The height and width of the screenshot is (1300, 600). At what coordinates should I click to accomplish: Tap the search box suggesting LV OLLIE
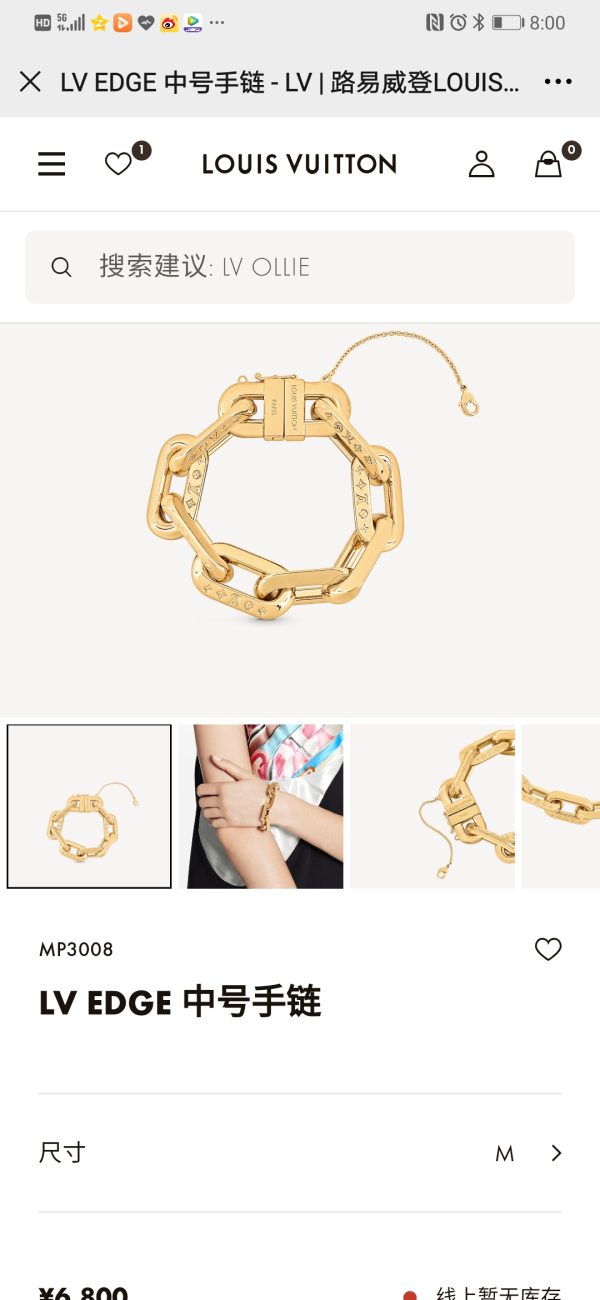(x=300, y=267)
